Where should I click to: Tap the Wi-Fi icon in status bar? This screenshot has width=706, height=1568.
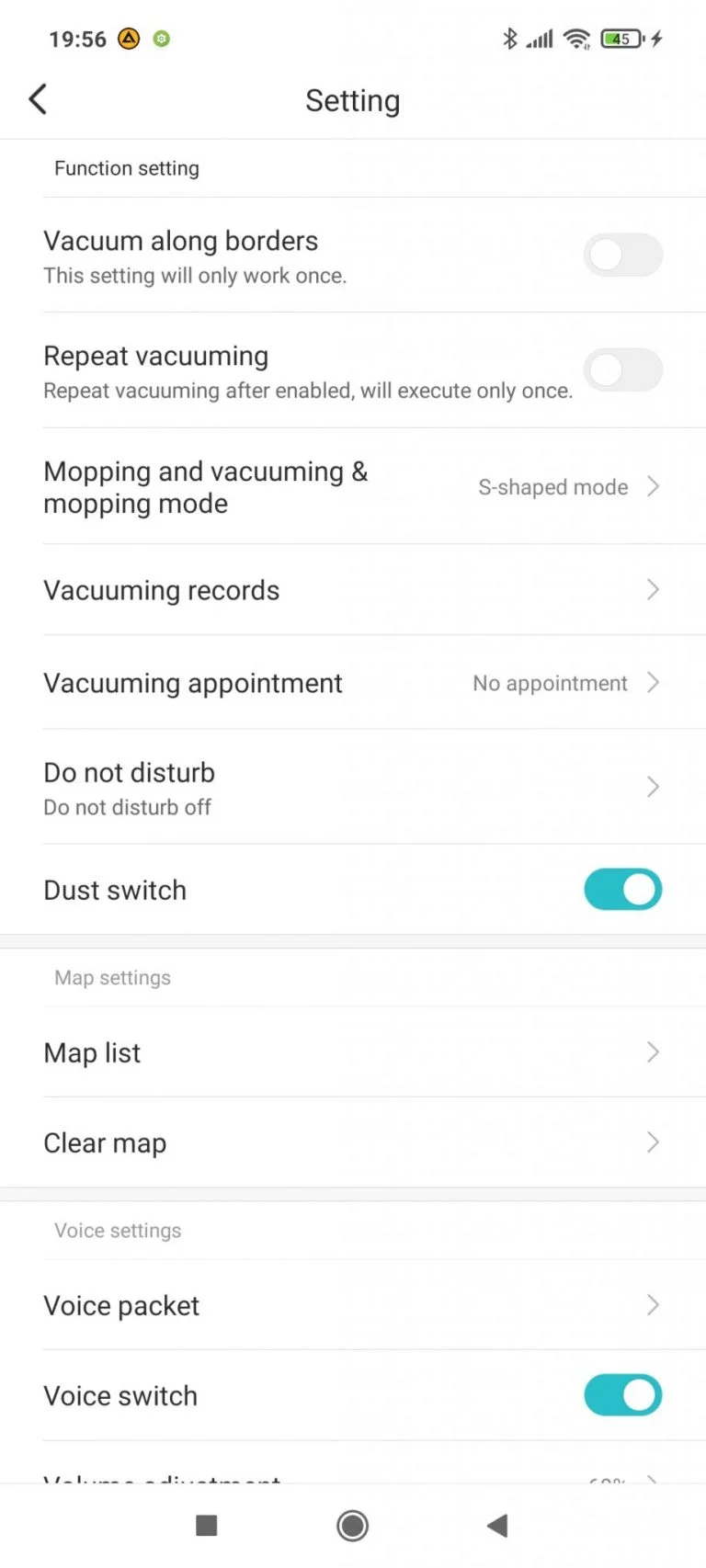pos(577,39)
